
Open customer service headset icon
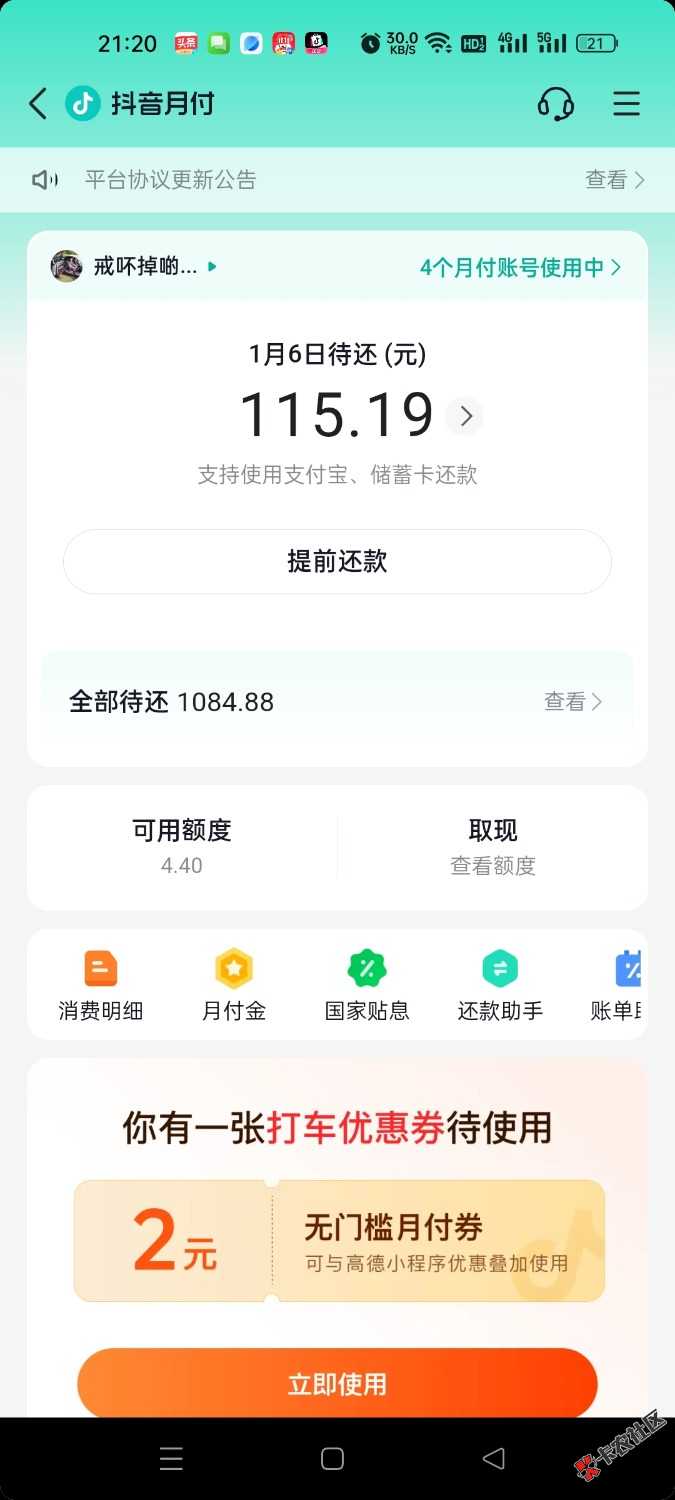click(x=555, y=104)
